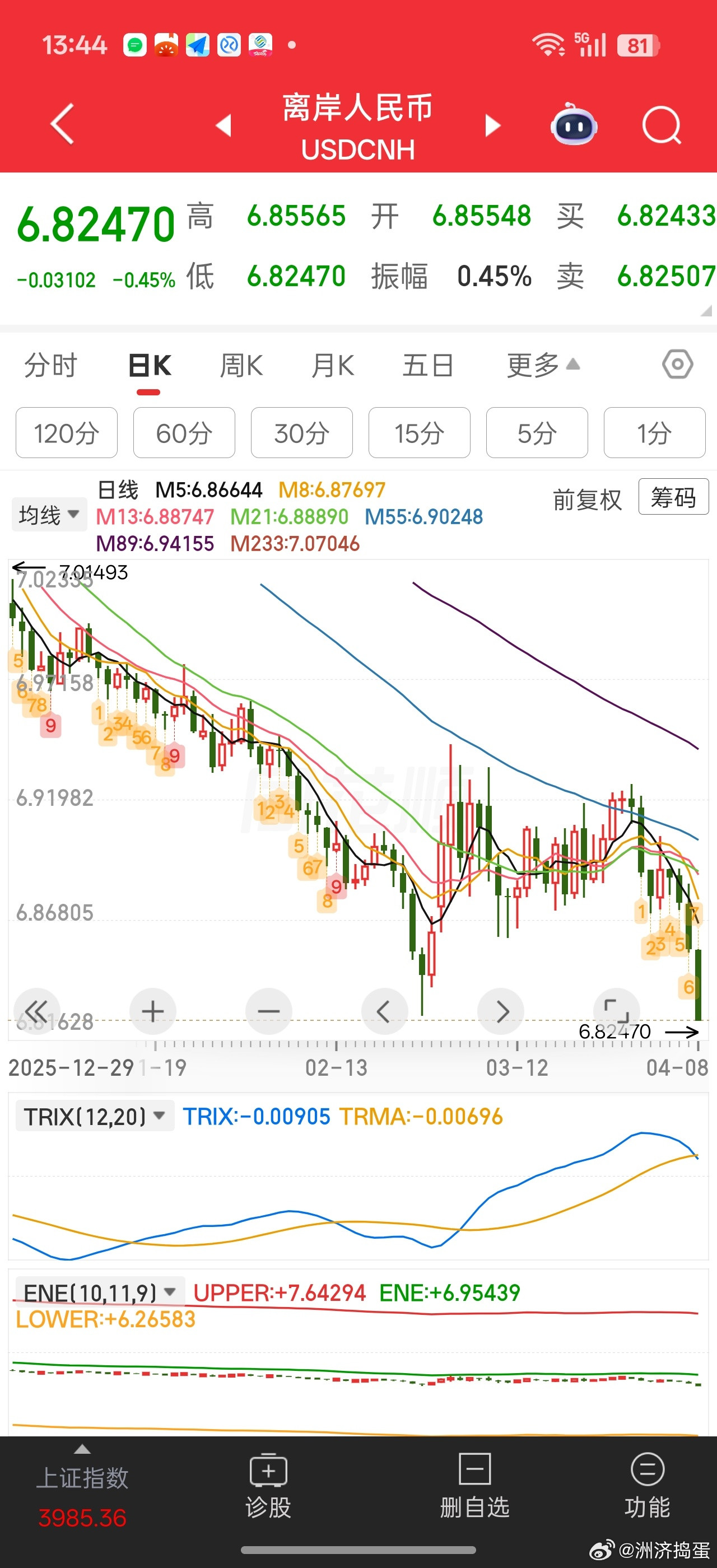Open 诊股 stock diagnosis
The width and height of the screenshot is (717, 1568).
point(268,1486)
